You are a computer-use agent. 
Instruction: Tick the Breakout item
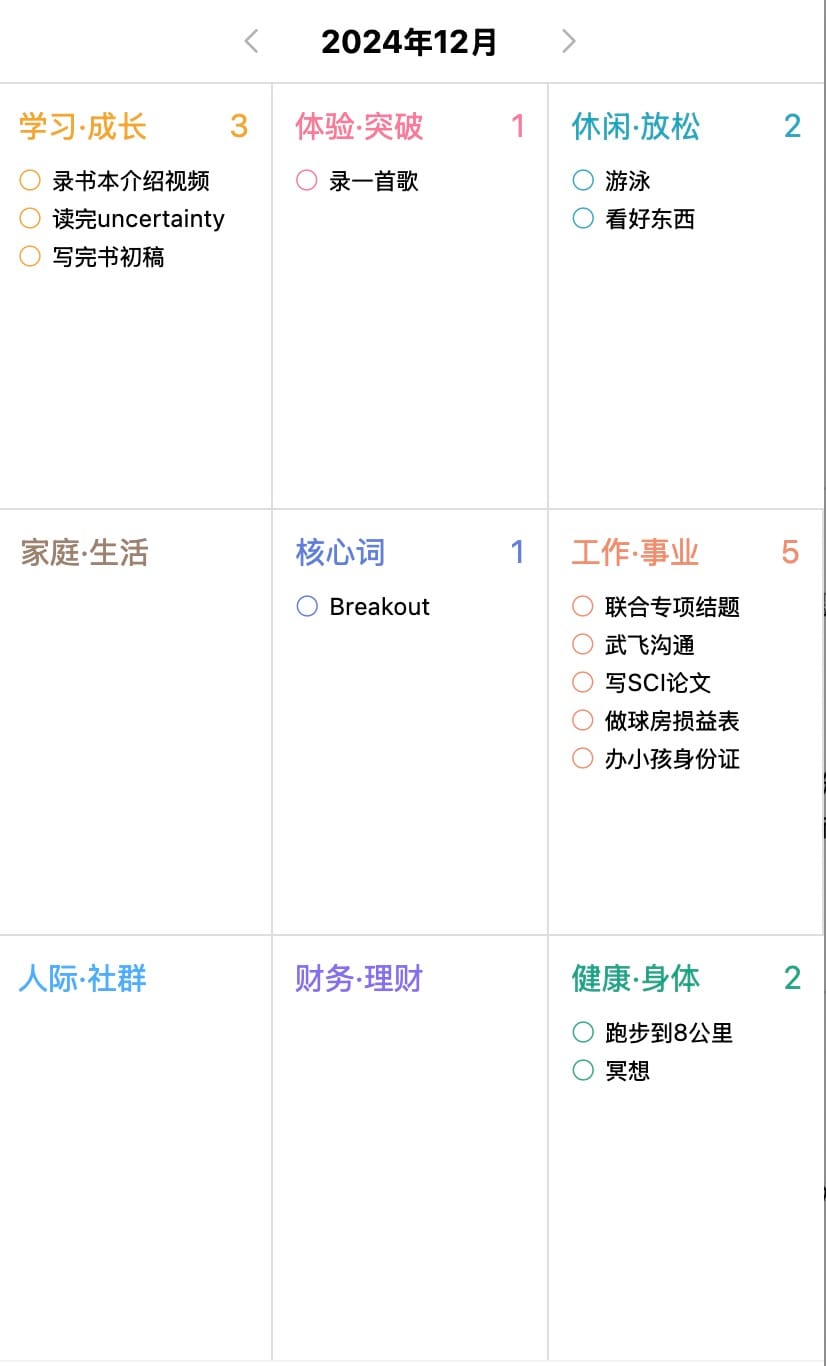(307, 606)
